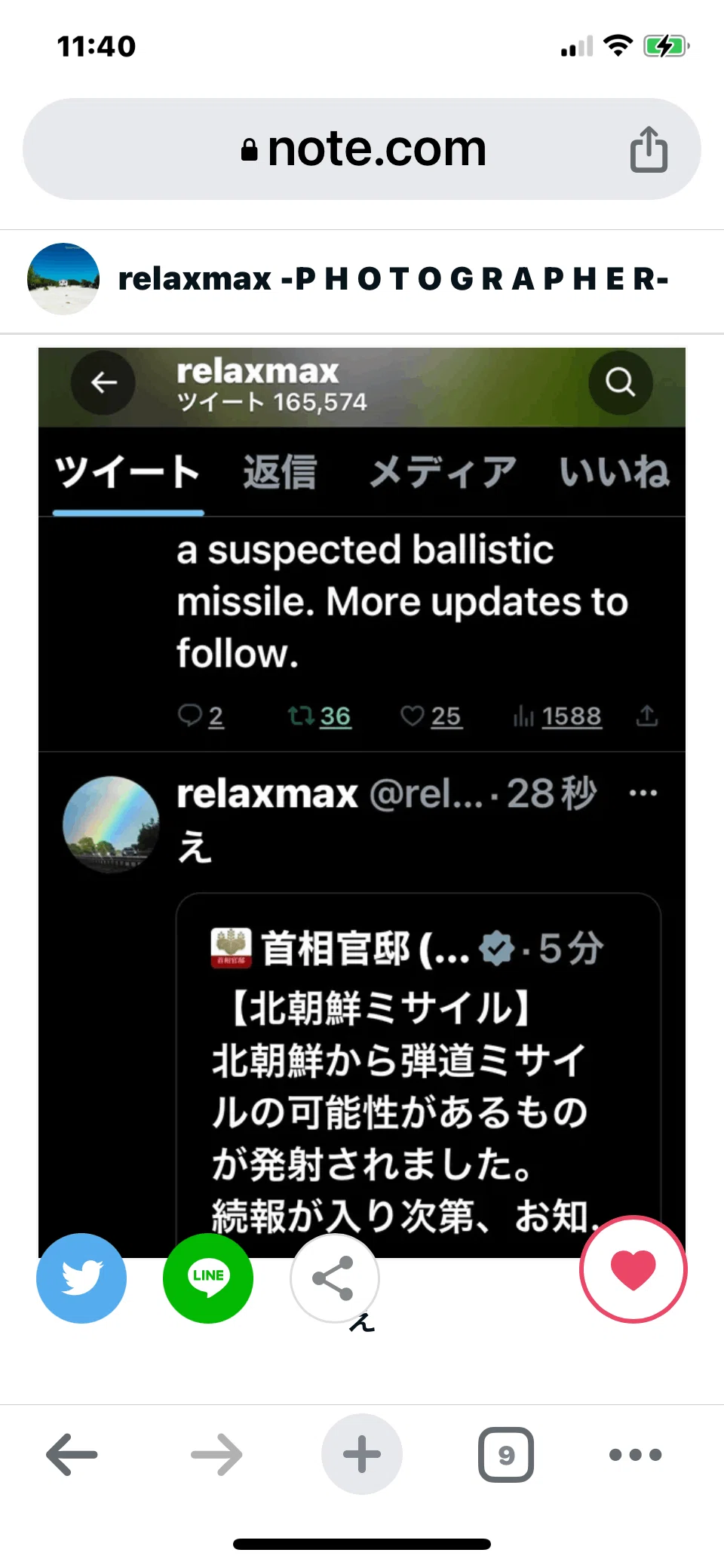Open the general share options button
Screen dimensions: 724x1568
(334, 1278)
